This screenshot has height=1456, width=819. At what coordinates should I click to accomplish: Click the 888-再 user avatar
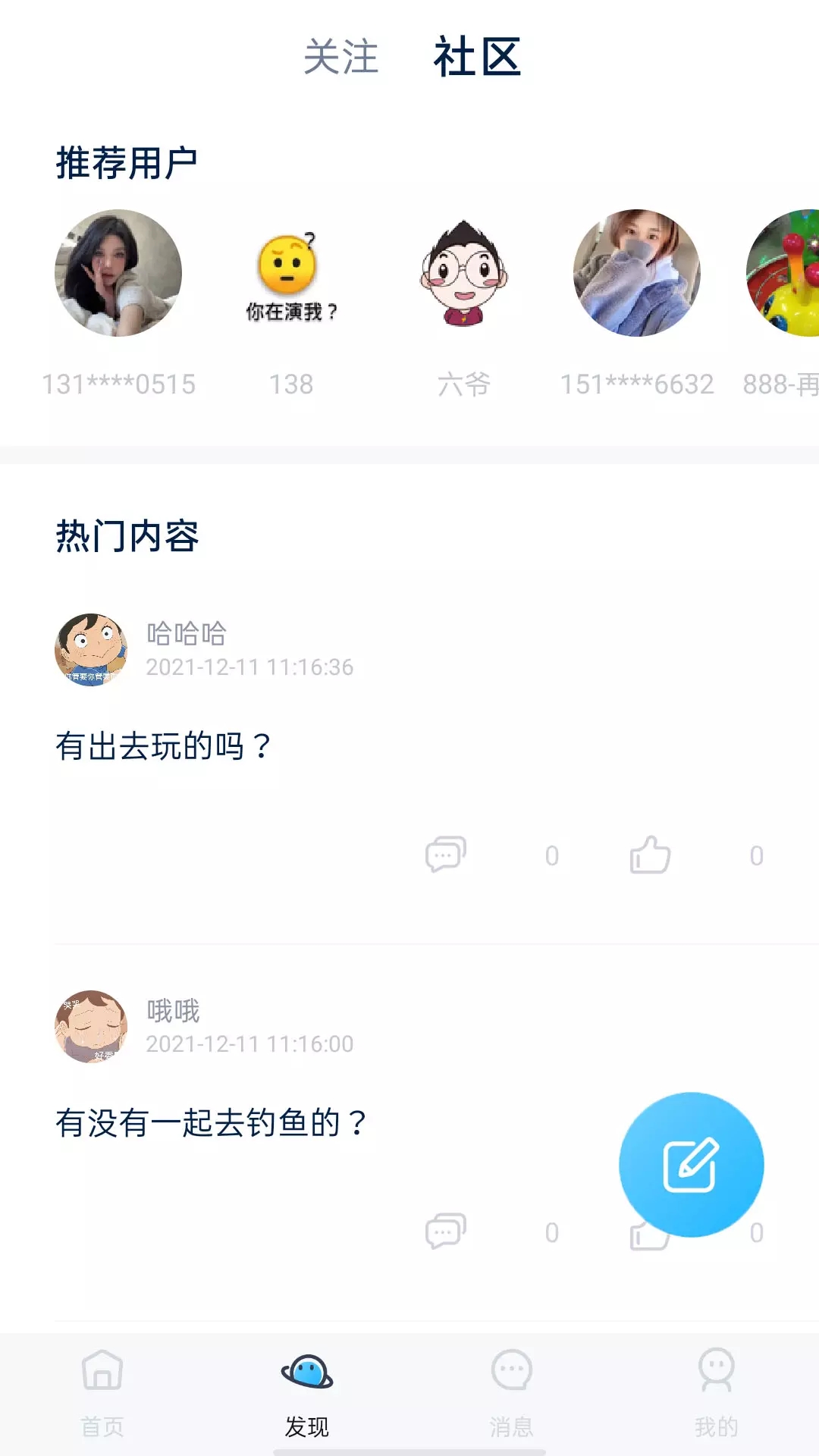(x=795, y=275)
